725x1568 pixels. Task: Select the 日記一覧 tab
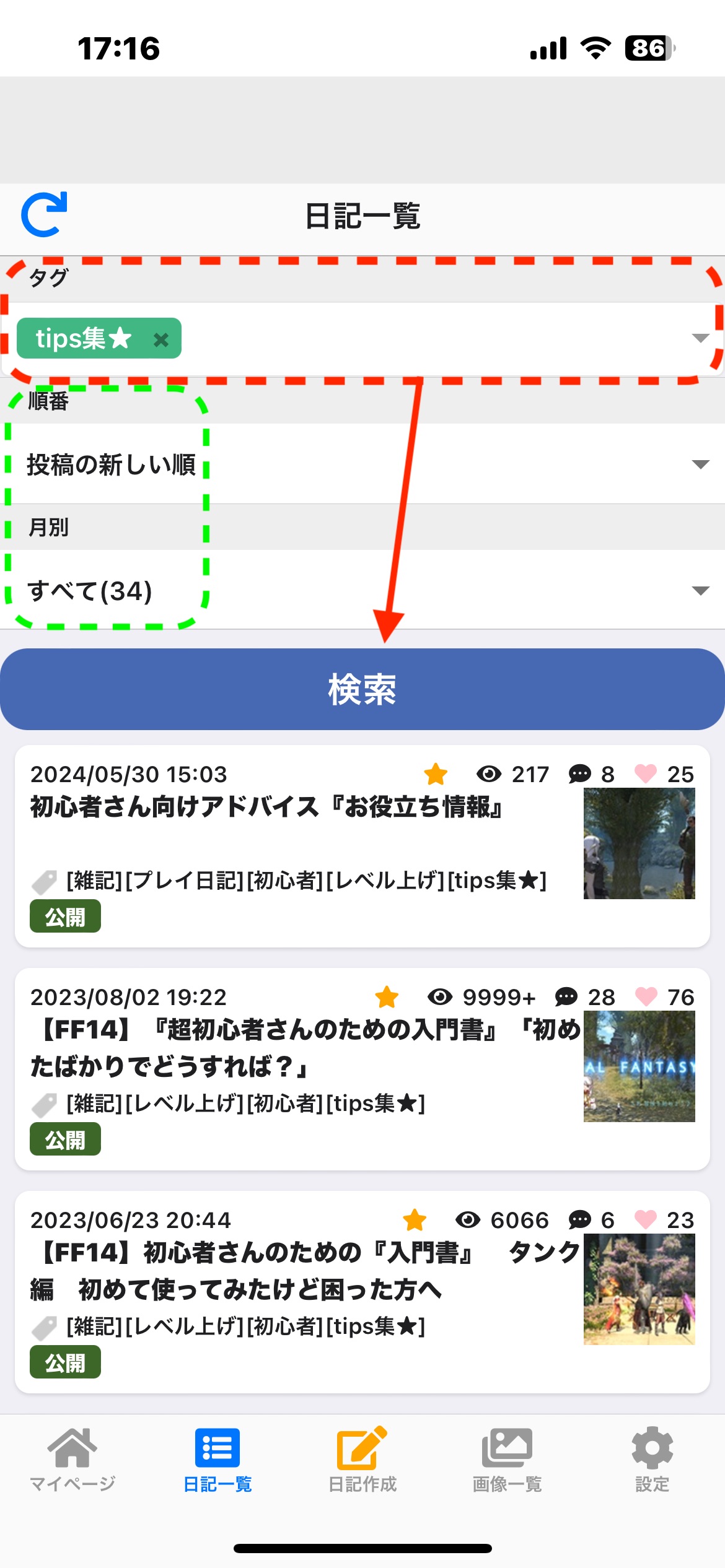[217, 1459]
